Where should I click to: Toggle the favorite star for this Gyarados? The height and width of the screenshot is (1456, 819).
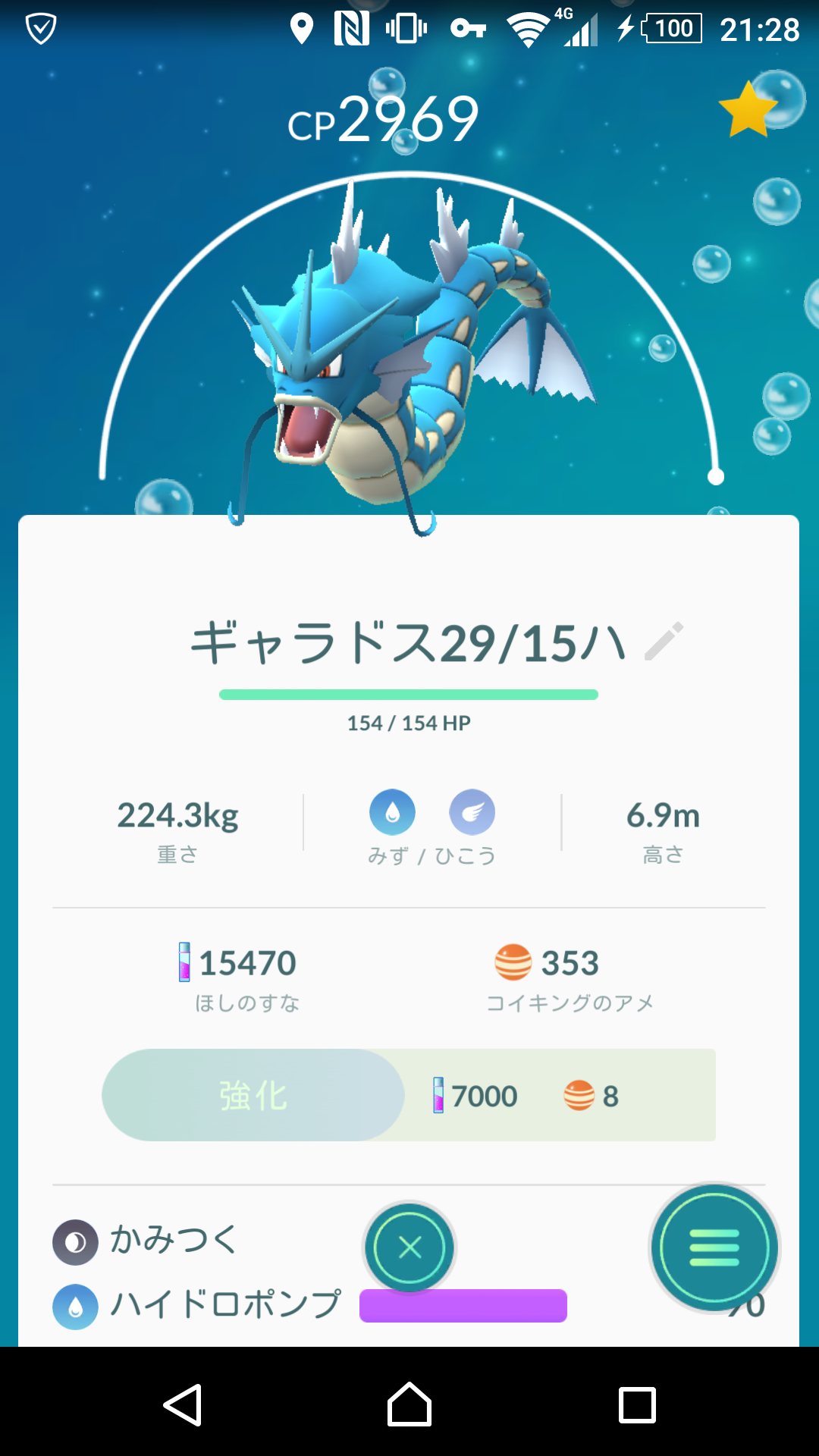(748, 111)
